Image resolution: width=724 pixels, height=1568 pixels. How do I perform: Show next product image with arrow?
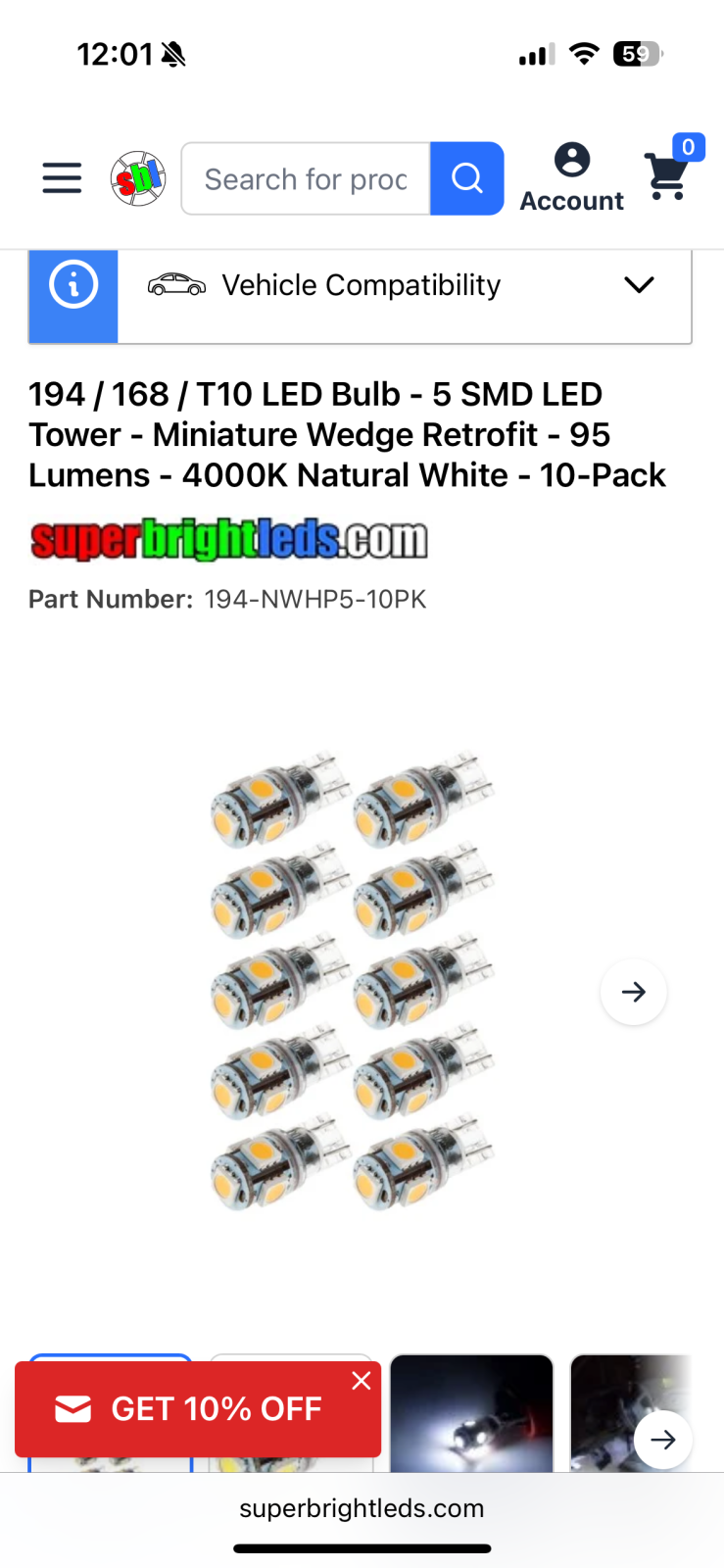[634, 992]
